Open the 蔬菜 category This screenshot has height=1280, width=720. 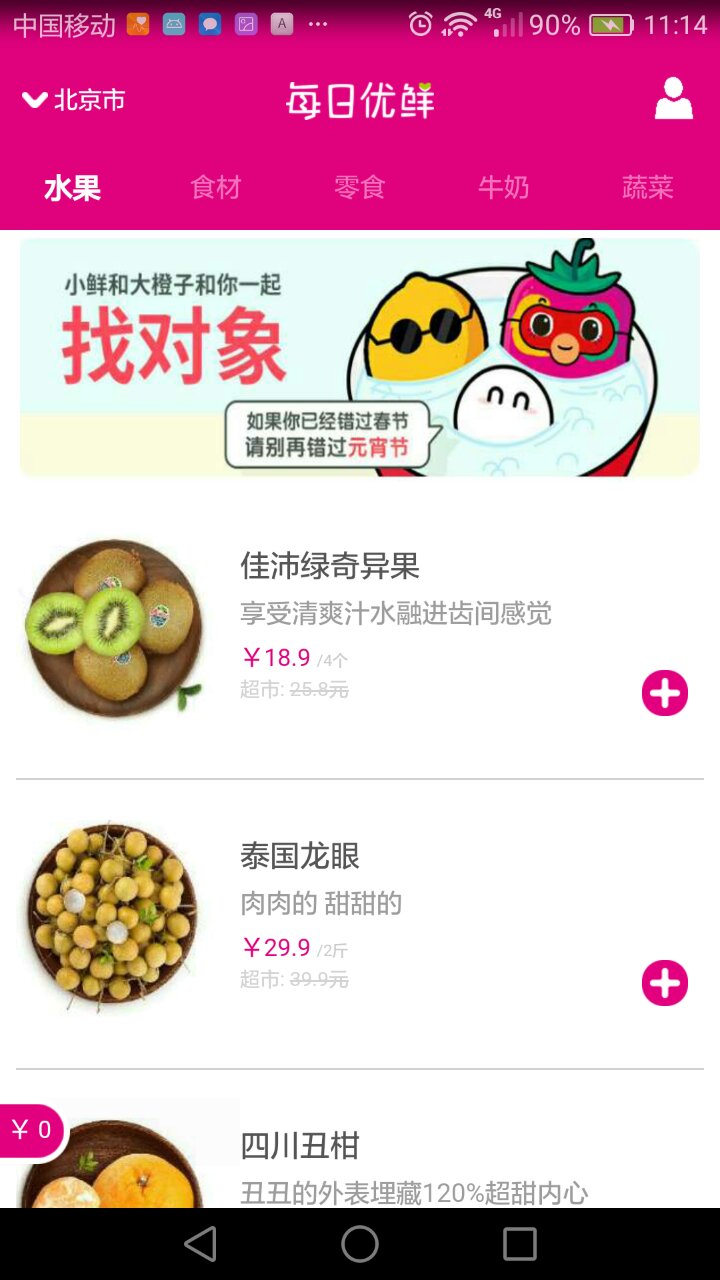tap(649, 187)
